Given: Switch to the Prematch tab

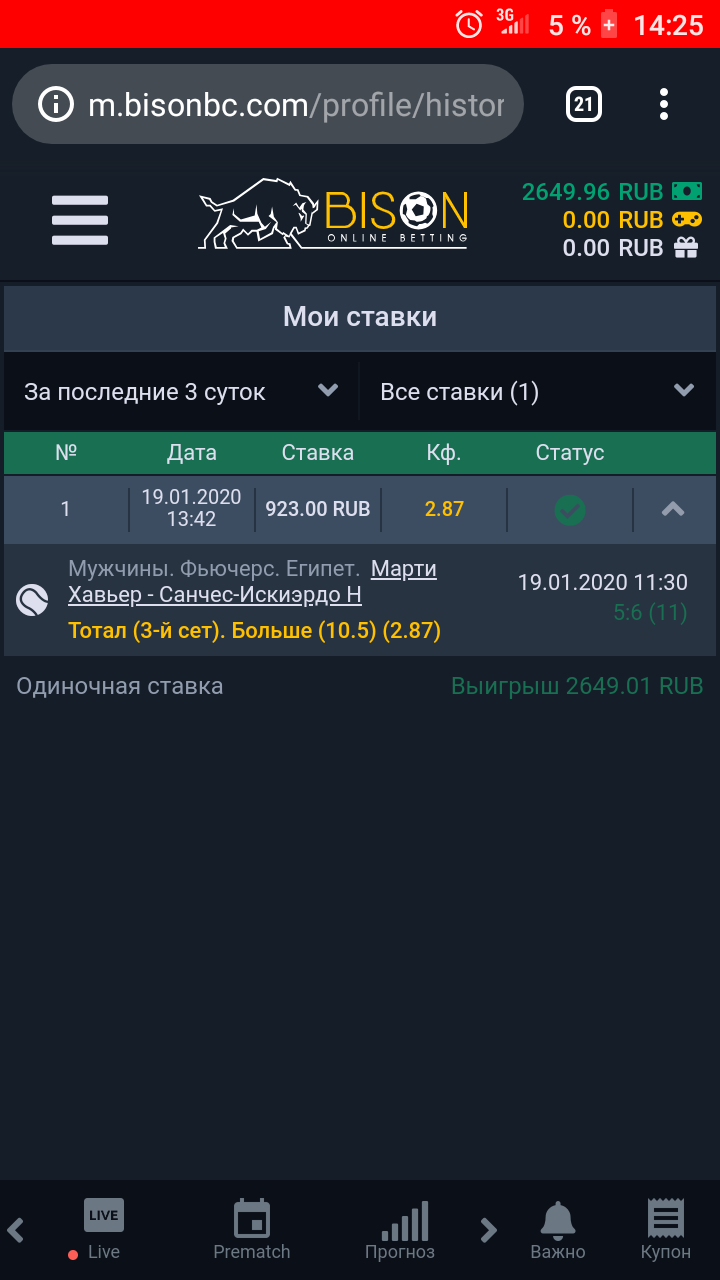Looking at the screenshot, I should click(x=252, y=1230).
